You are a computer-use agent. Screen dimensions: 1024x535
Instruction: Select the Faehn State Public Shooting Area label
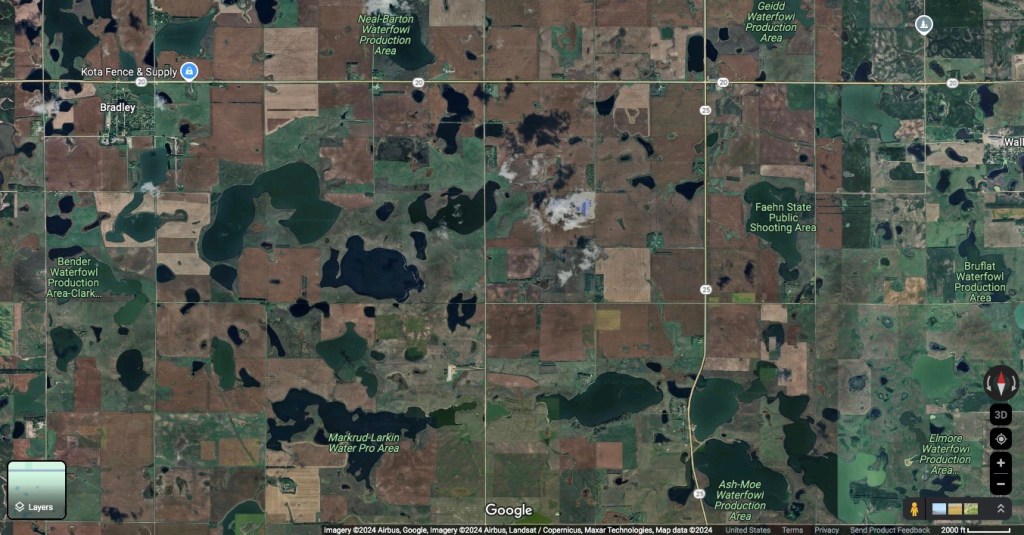tap(784, 217)
